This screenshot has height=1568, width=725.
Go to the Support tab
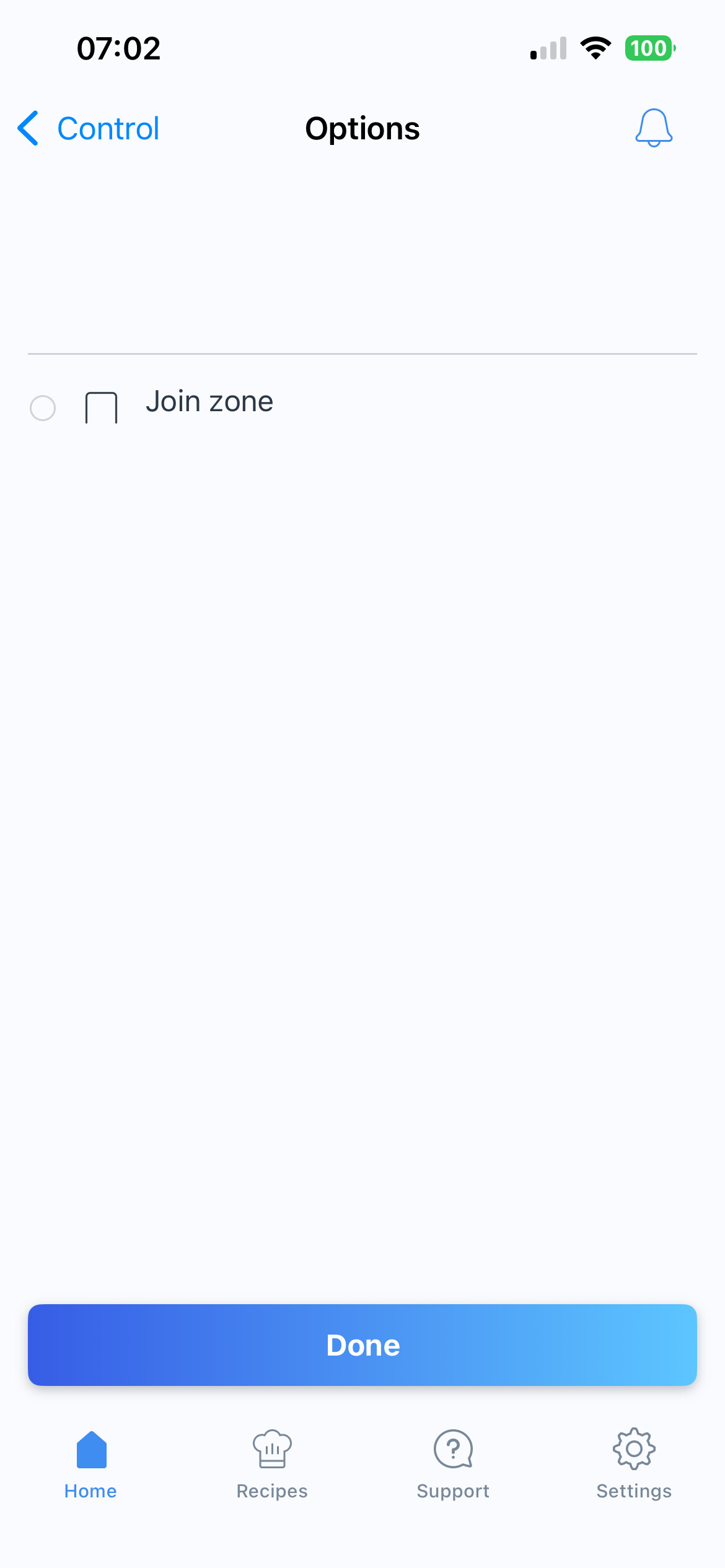pos(453,1464)
